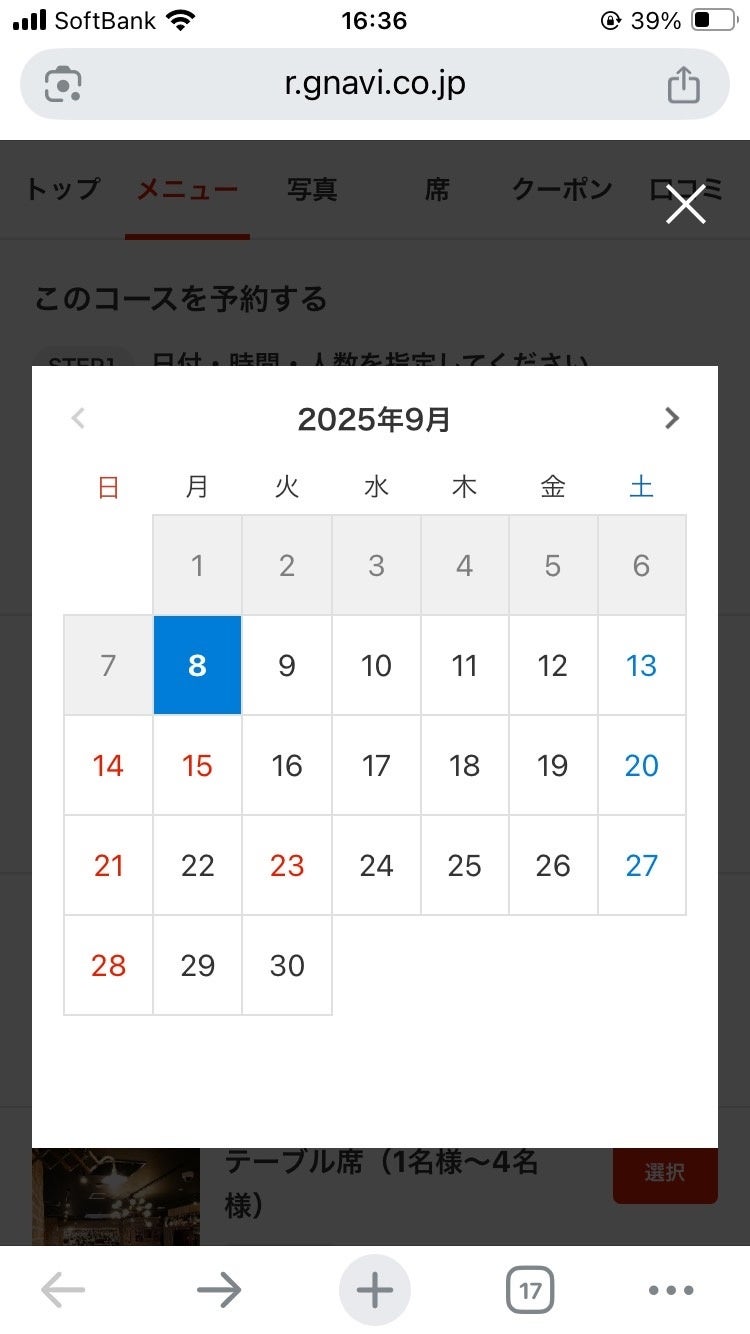The height and width of the screenshot is (1334, 750).
Task: Choose September 23 for the reservation
Action: tap(287, 865)
